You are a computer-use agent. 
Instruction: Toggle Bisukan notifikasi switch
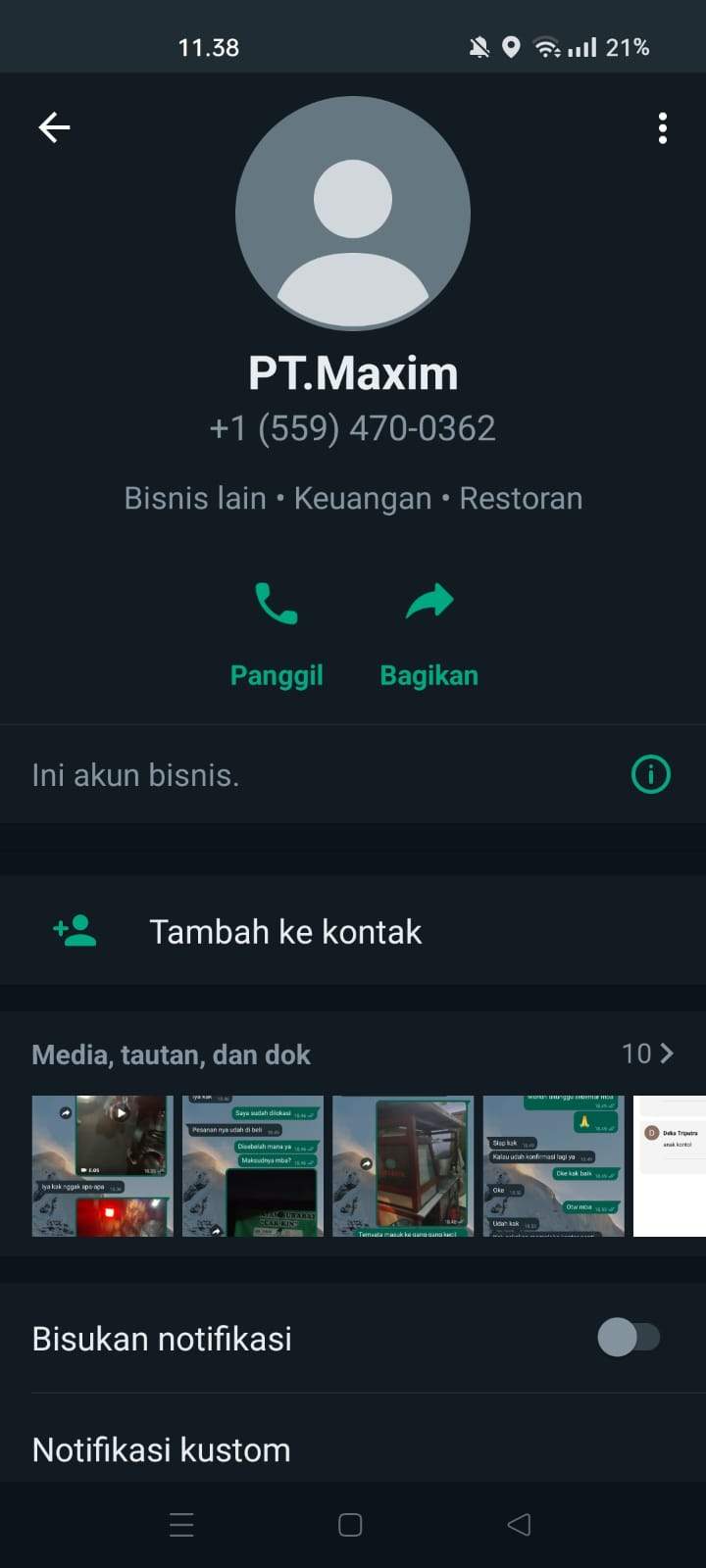[629, 1338]
